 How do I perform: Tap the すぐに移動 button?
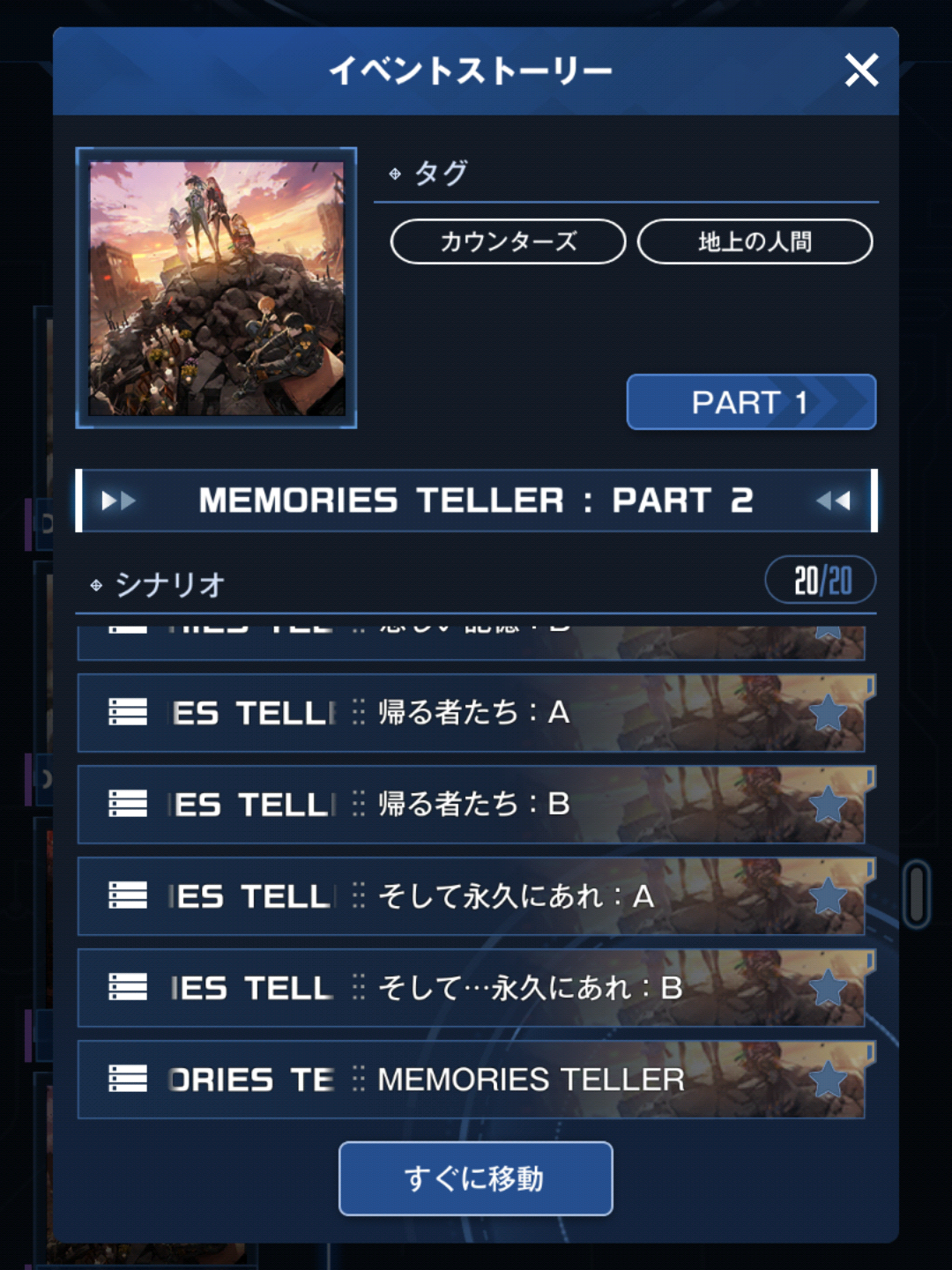tap(475, 1178)
